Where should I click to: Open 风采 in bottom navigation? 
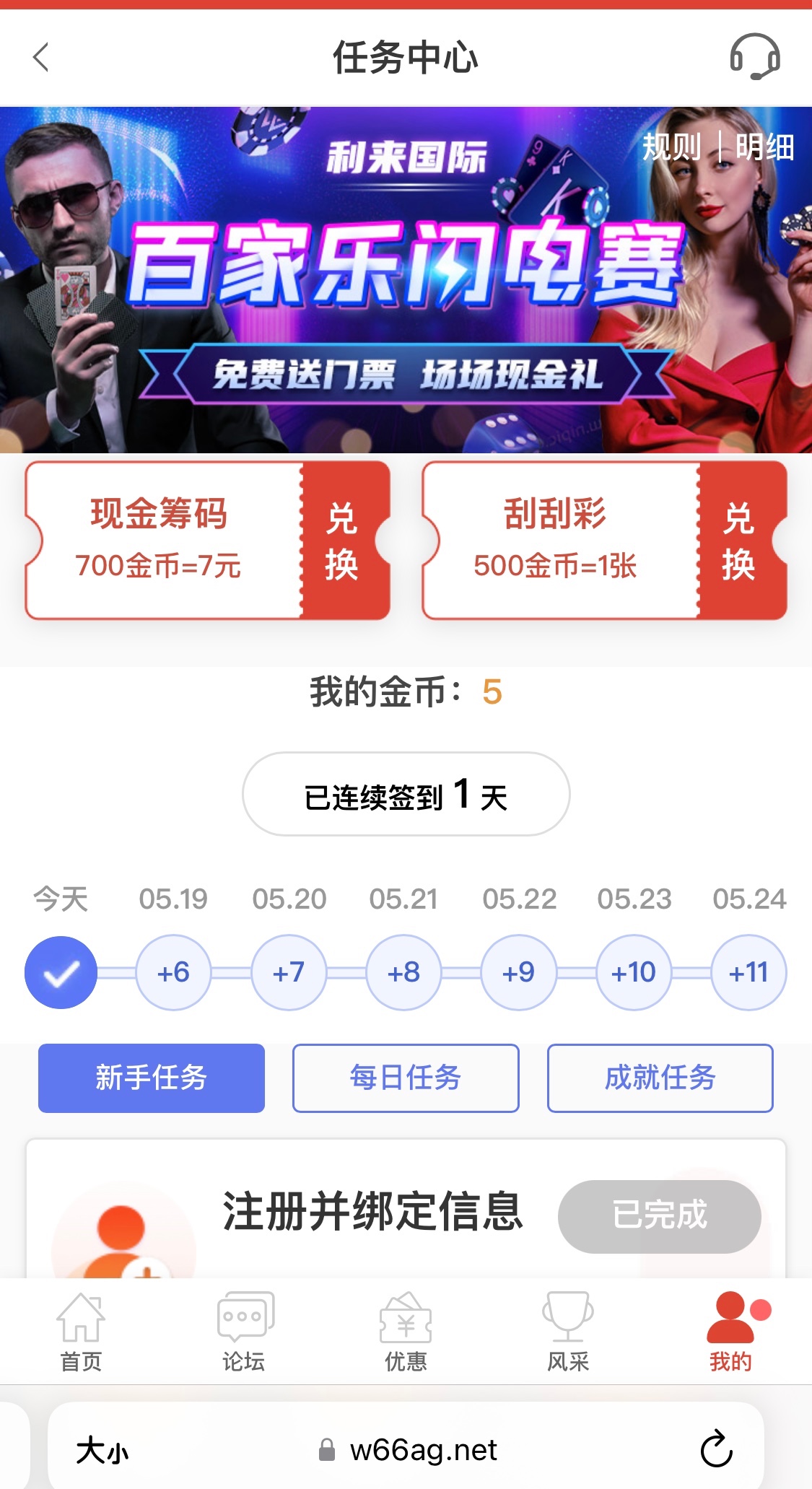click(x=568, y=1332)
